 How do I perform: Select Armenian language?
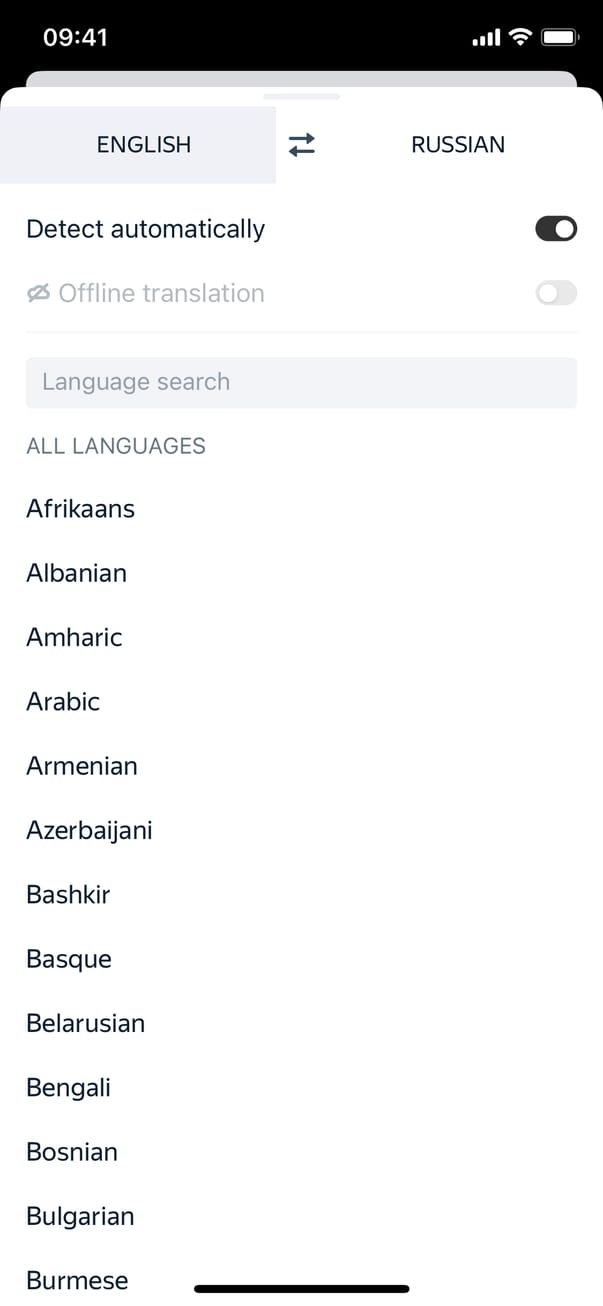[82, 766]
